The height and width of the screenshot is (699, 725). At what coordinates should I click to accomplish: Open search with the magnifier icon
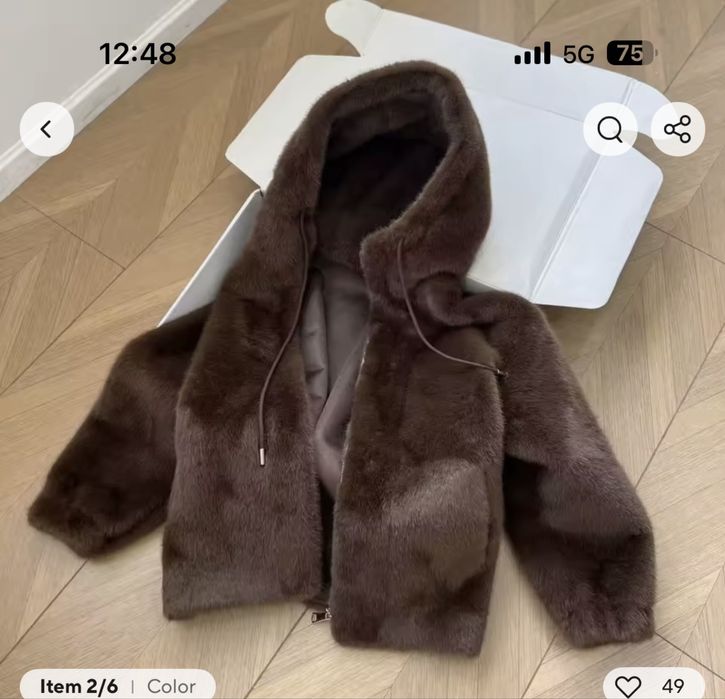610,129
